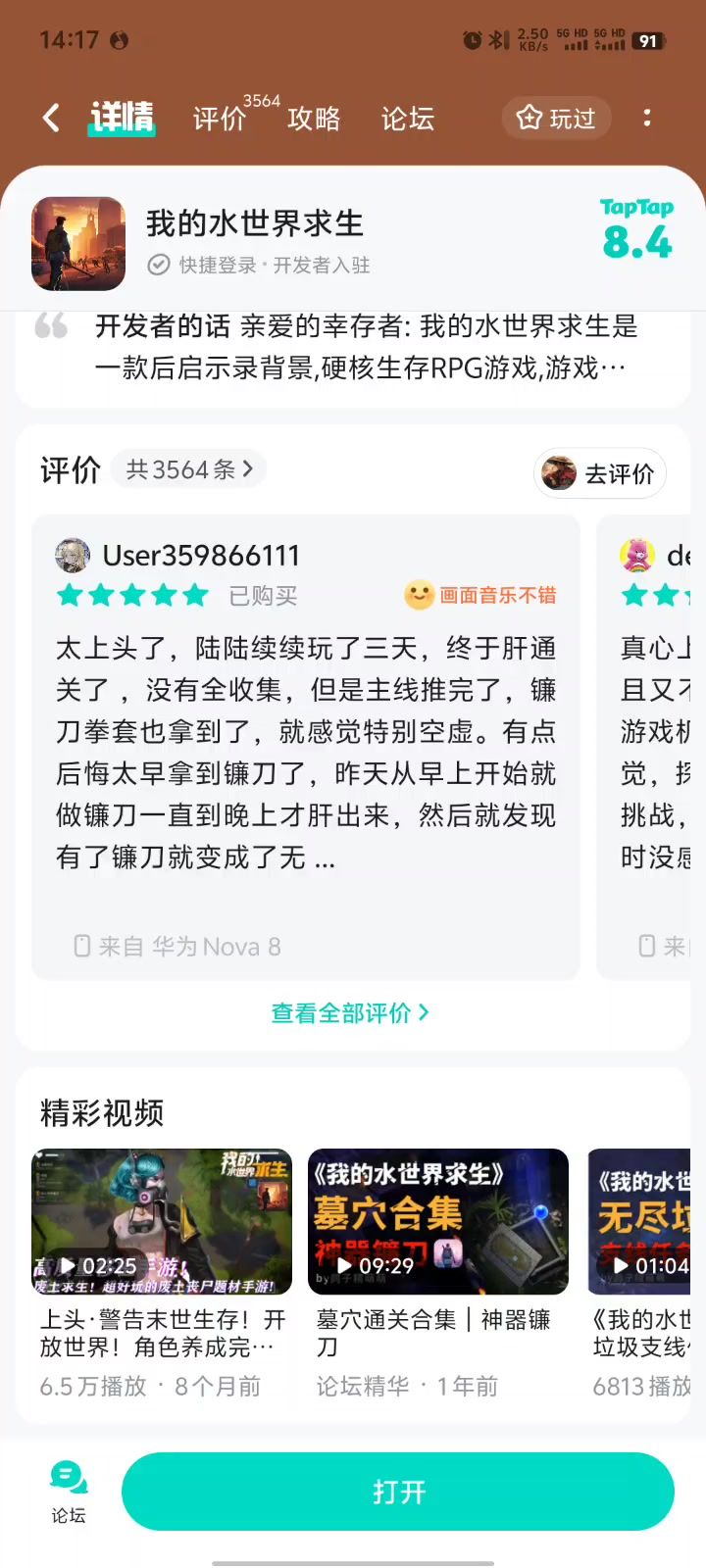706x1568 pixels.
Task: Open the three-dot overflow menu
Action: [x=646, y=119]
